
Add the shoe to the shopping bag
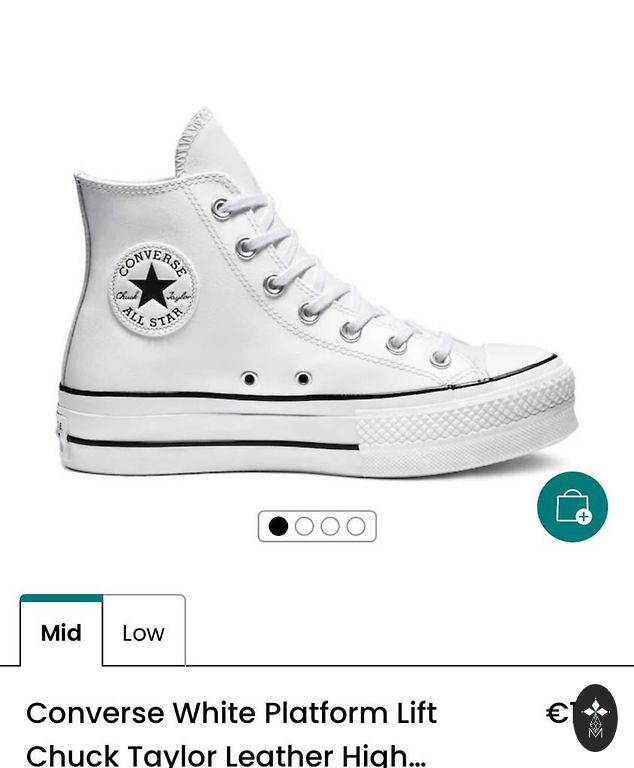(572, 506)
